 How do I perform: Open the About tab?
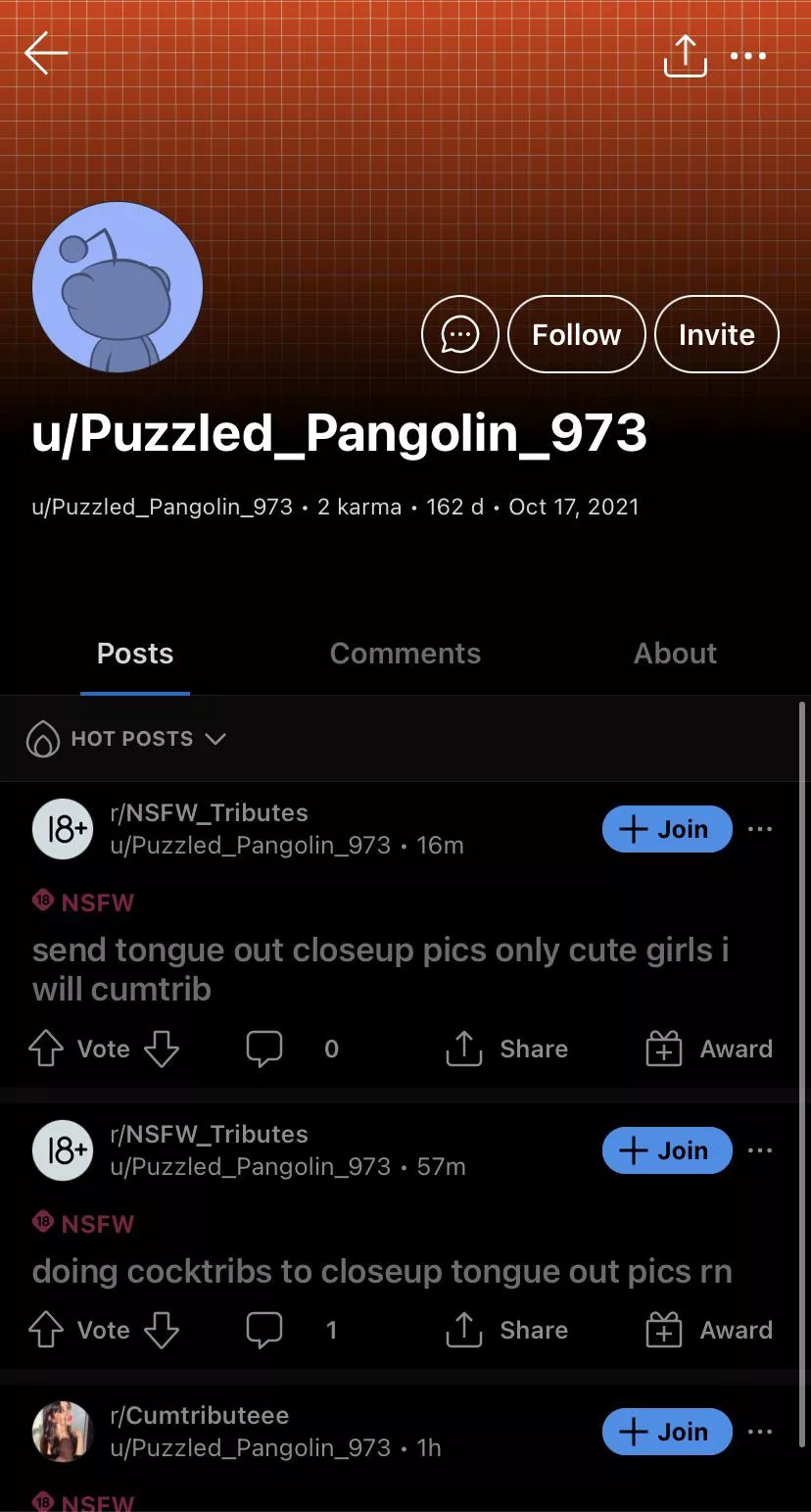[675, 654]
